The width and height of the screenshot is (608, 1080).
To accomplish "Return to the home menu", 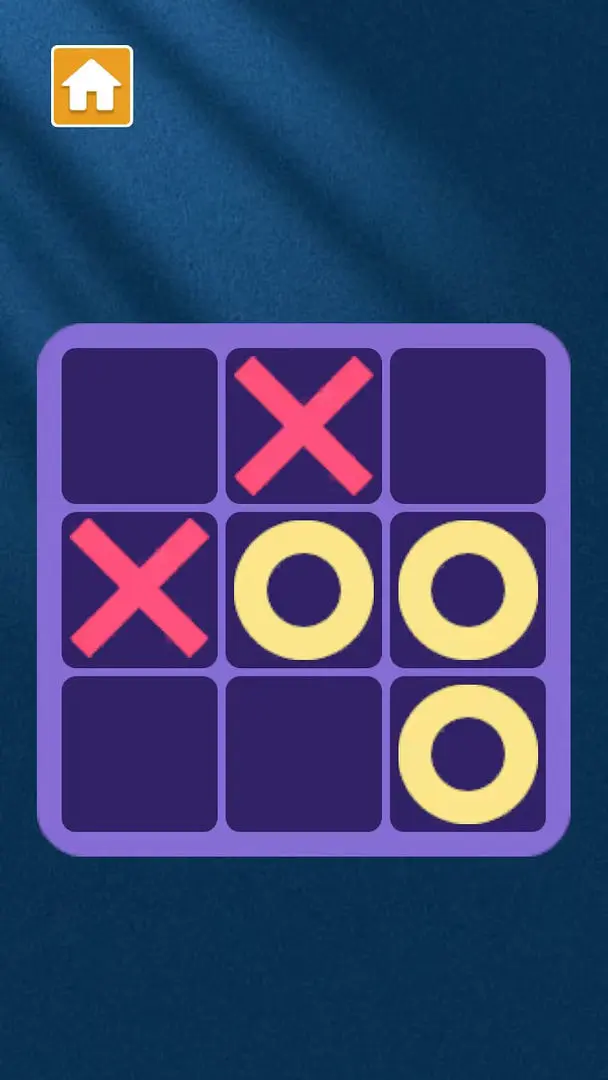I will (x=92, y=87).
